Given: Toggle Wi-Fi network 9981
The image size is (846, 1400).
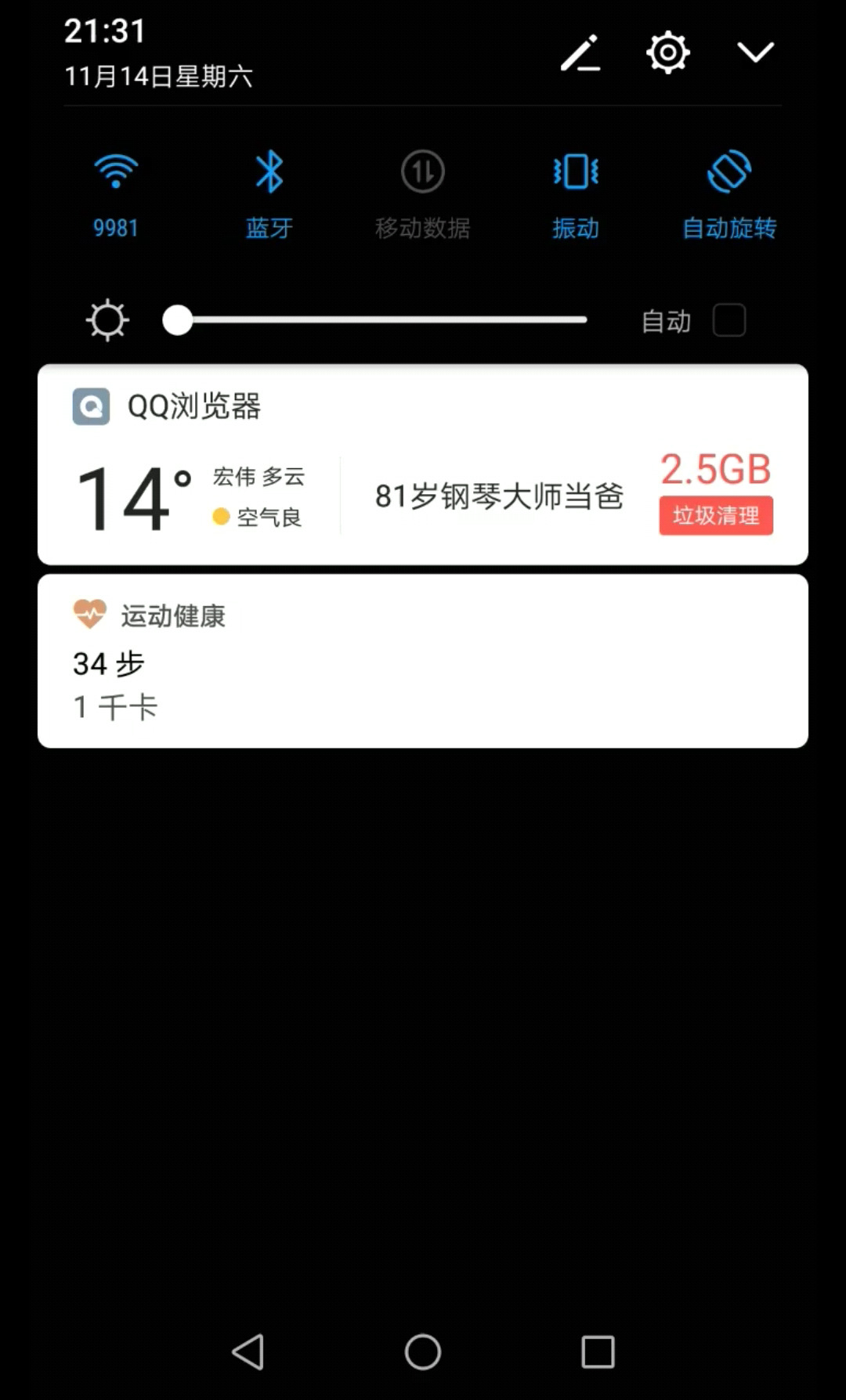Looking at the screenshot, I should [116, 172].
